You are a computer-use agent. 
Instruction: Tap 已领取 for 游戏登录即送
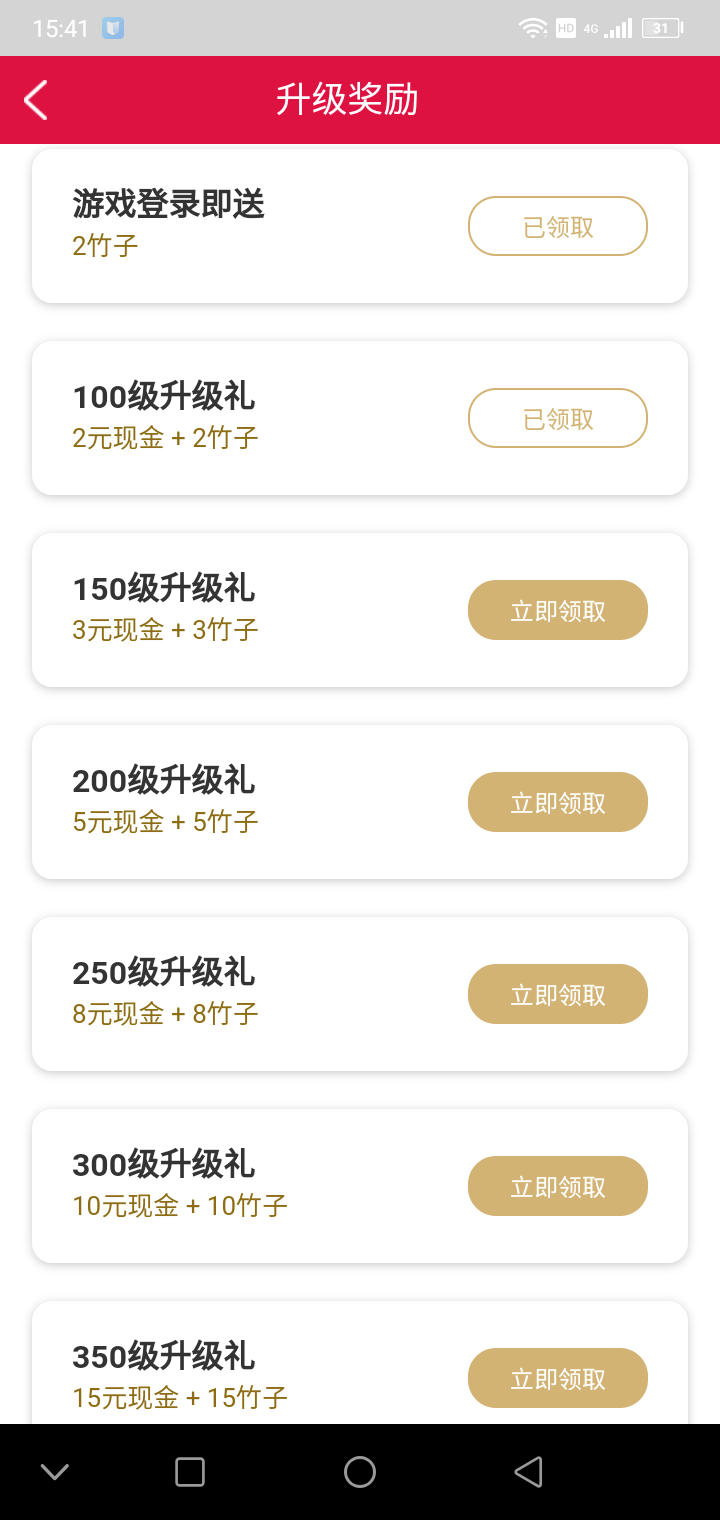558,226
